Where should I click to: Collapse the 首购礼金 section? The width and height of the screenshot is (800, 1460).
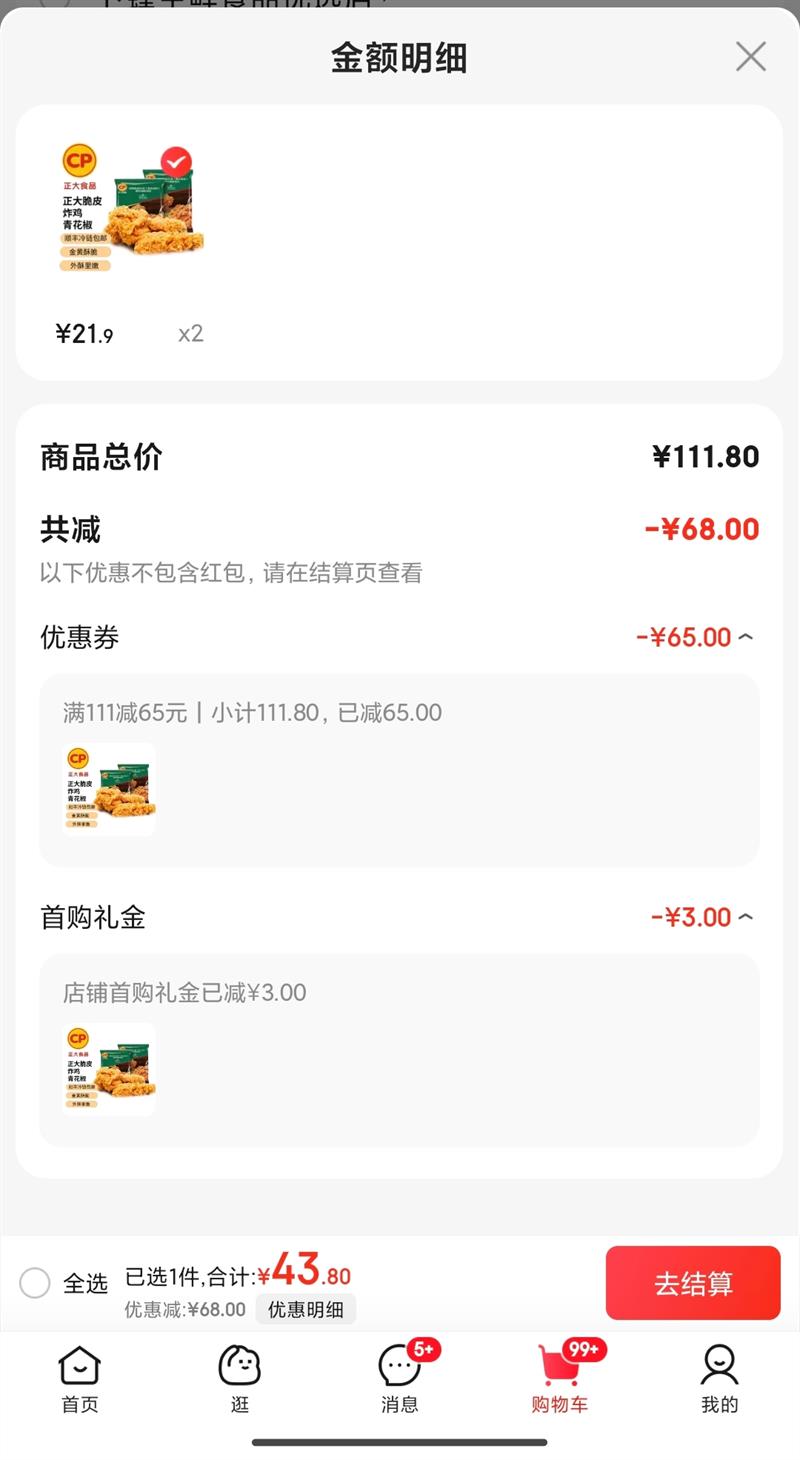point(745,917)
